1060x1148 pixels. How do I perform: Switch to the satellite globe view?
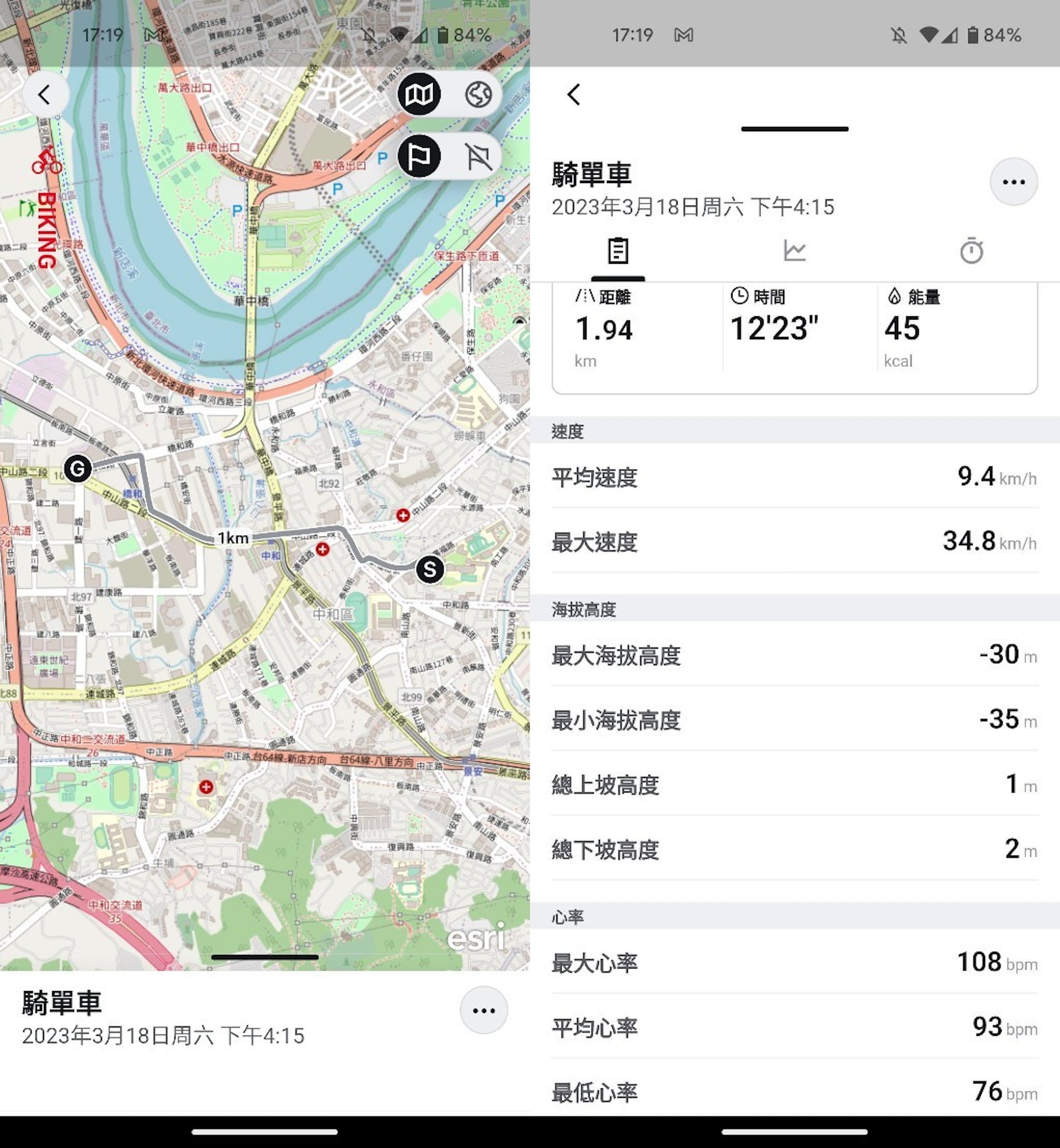pyautogui.click(x=478, y=95)
